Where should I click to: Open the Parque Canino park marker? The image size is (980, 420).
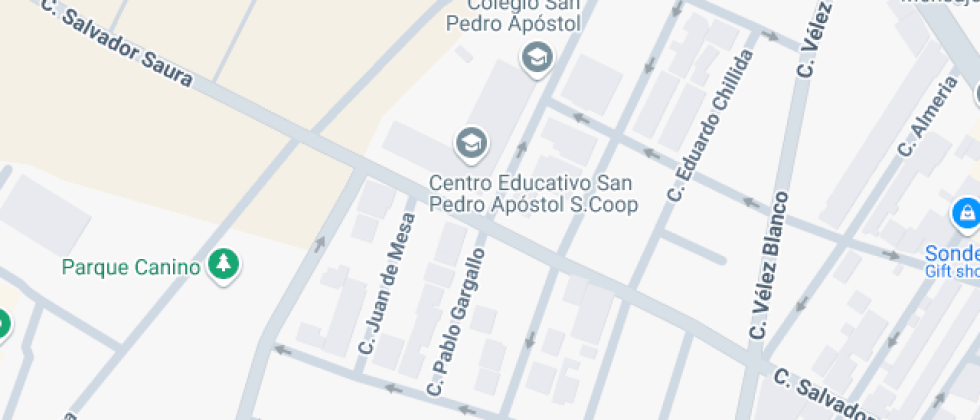(x=223, y=265)
